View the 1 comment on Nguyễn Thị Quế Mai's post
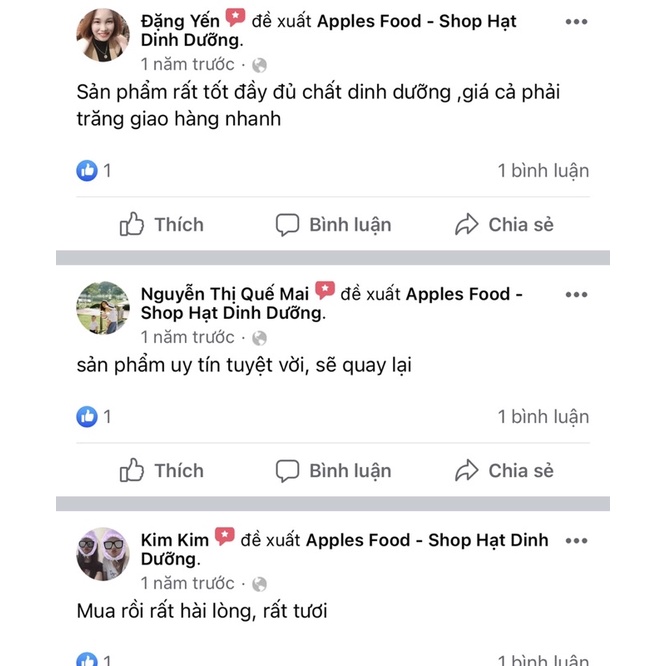666x666 pixels. point(543,417)
